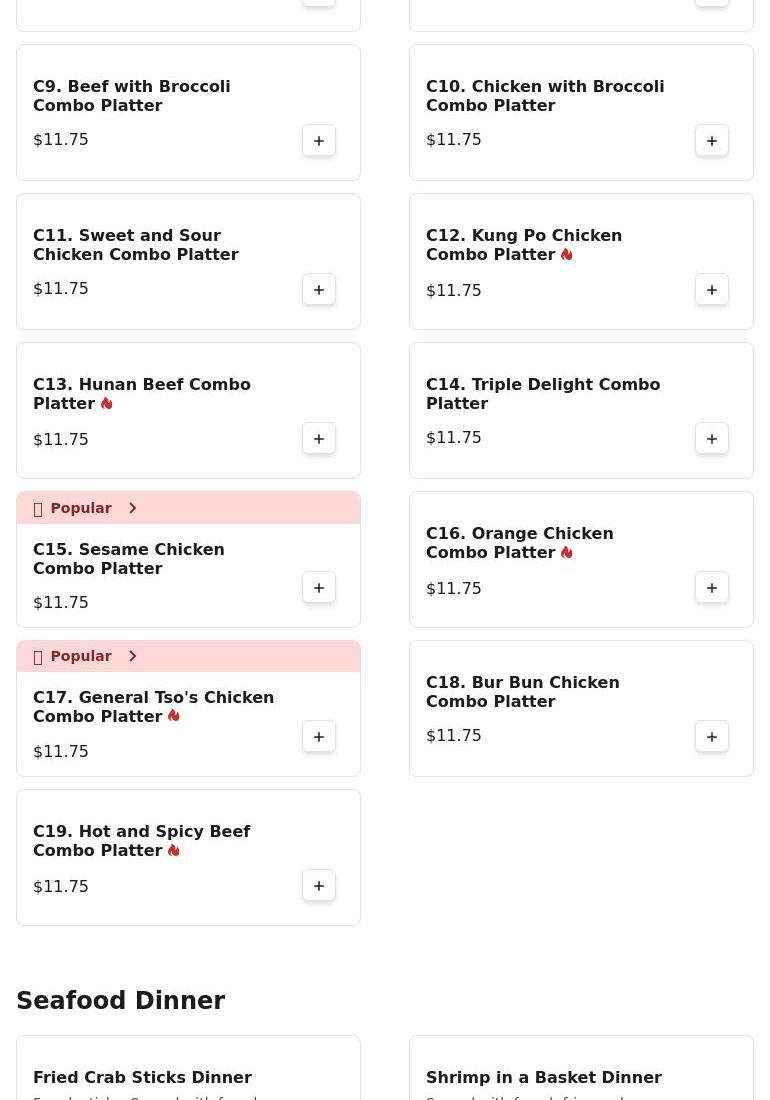
Task: Add C10. Chicken with Broccoli Combo Platter to order
Action: point(712,140)
